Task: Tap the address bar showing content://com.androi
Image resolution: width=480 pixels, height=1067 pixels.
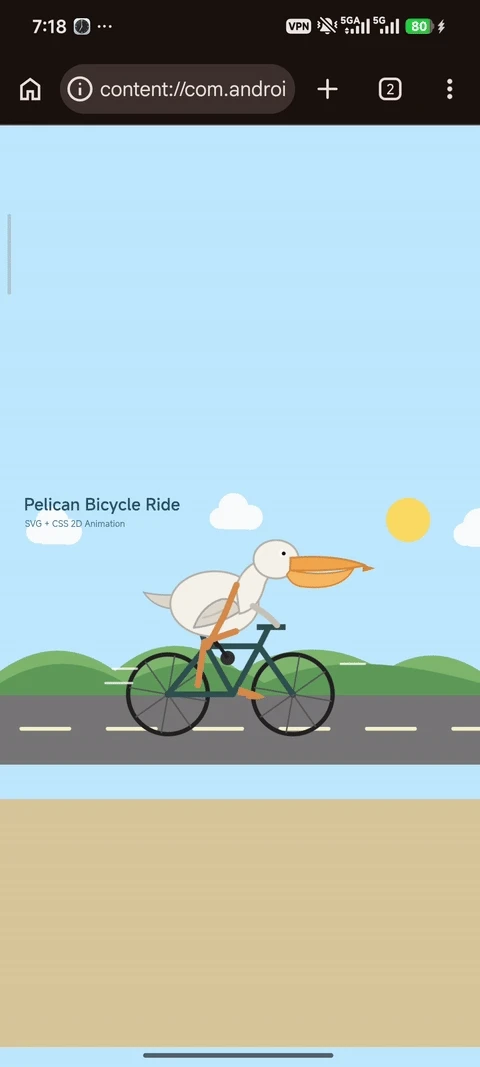Action: point(177,89)
